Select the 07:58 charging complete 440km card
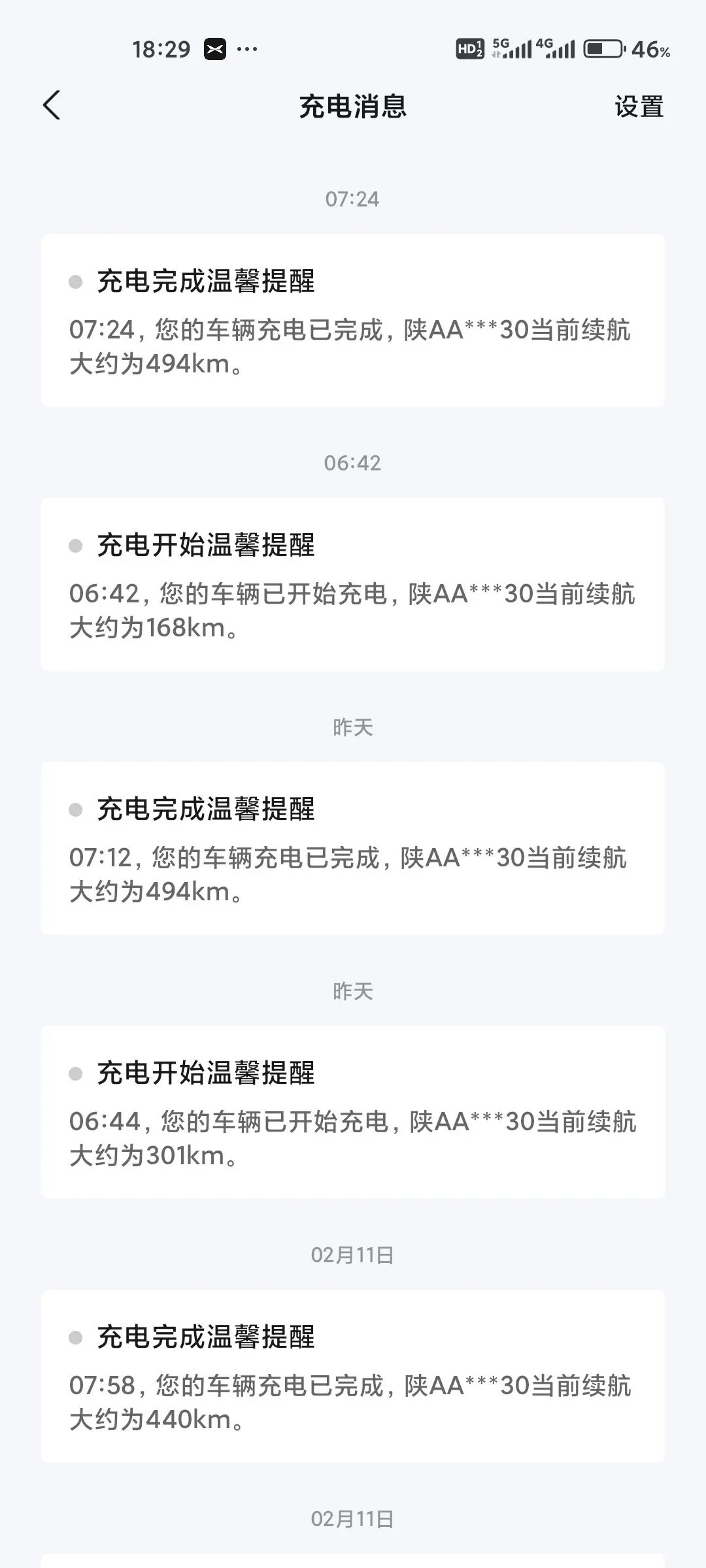706x1568 pixels. 353,1377
